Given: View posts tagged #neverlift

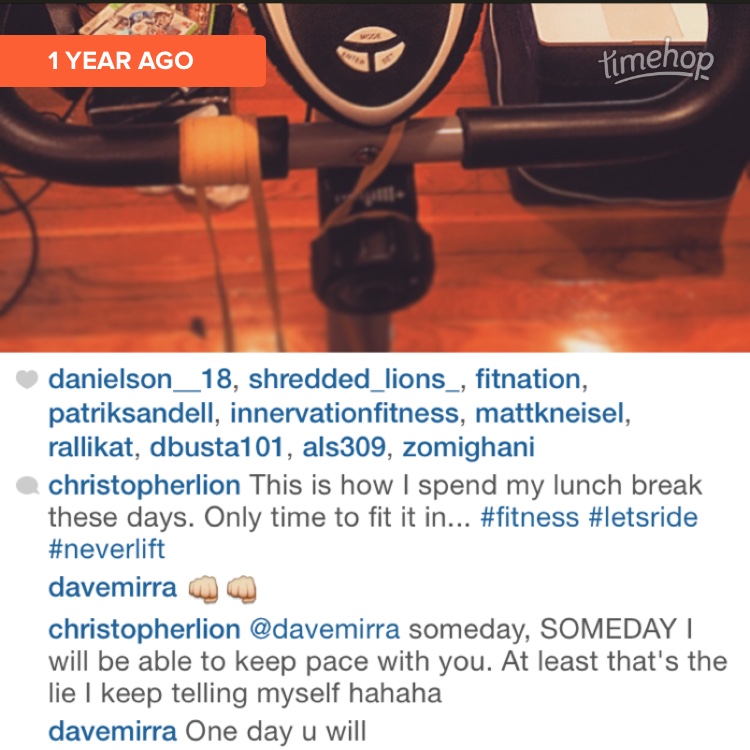Looking at the screenshot, I should pyautogui.click(x=106, y=550).
